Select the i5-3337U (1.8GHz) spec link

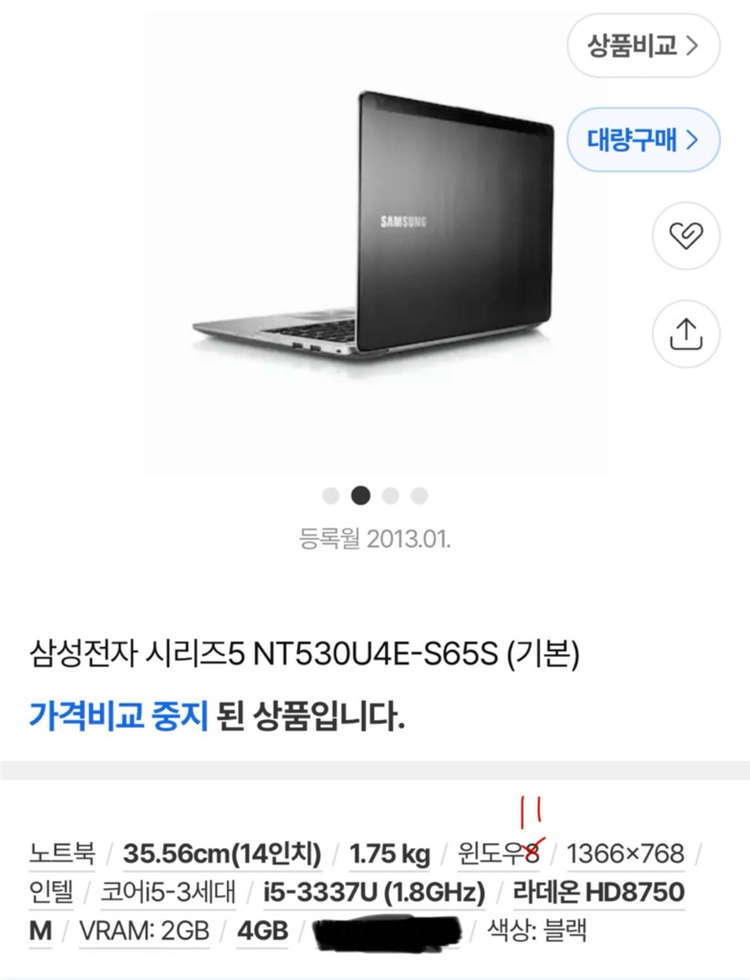[374, 892]
